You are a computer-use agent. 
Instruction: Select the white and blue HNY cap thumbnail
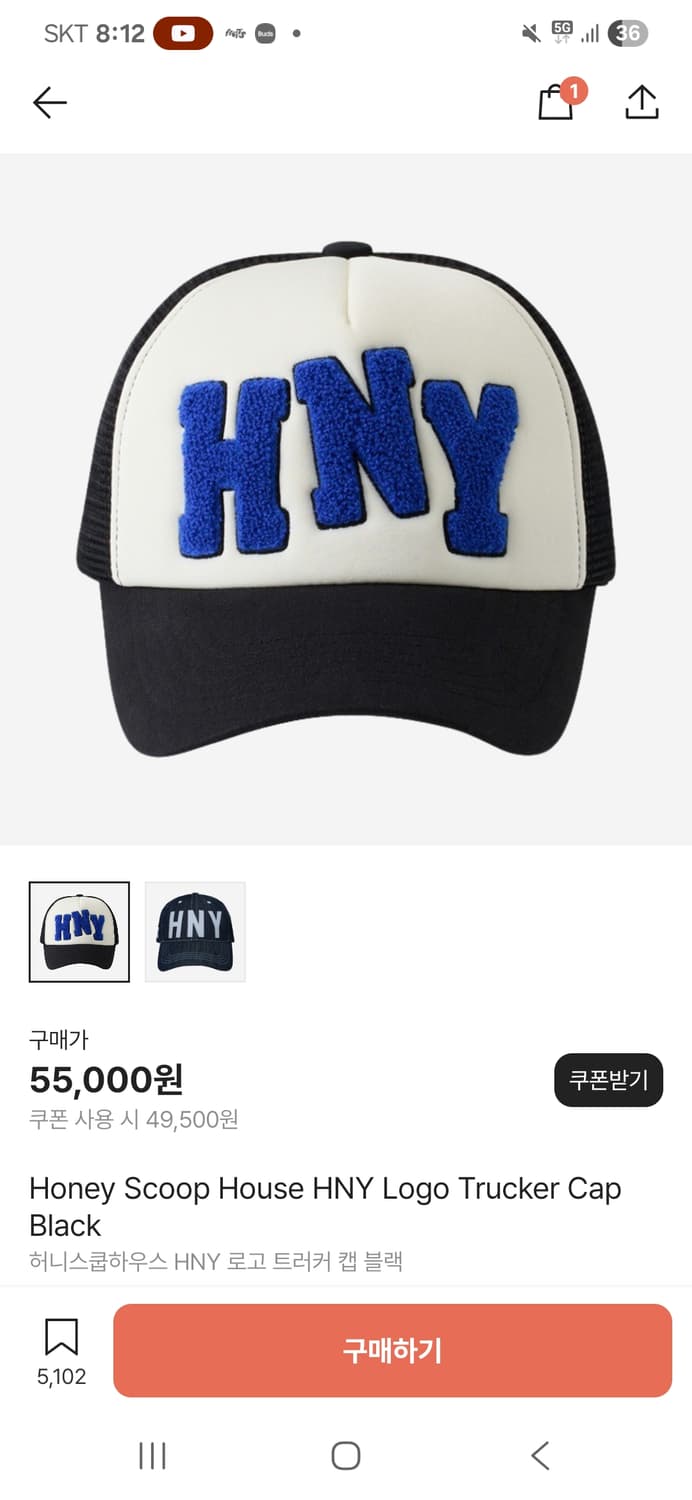pyautogui.click(x=79, y=931)
